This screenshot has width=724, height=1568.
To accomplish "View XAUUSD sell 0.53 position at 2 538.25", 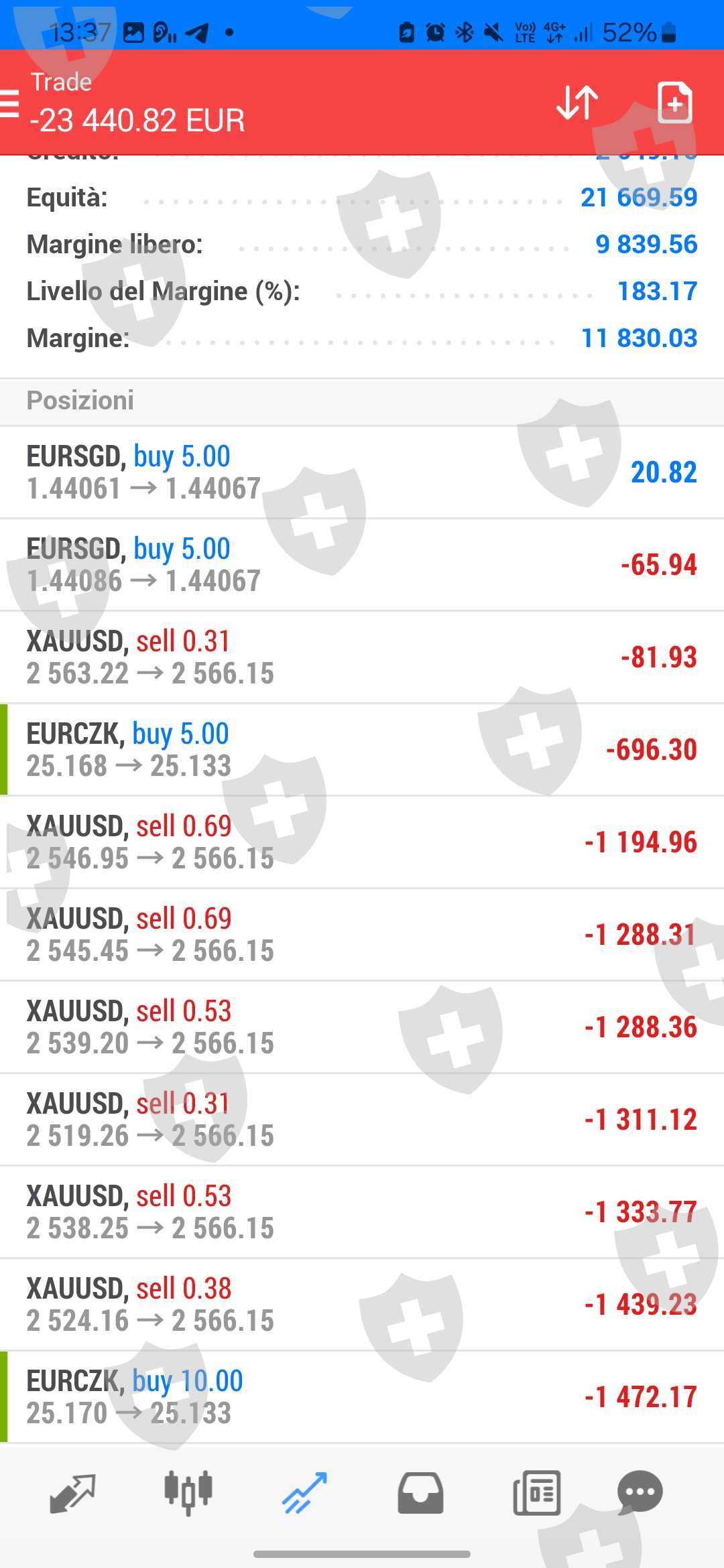I will (362, 1212).
